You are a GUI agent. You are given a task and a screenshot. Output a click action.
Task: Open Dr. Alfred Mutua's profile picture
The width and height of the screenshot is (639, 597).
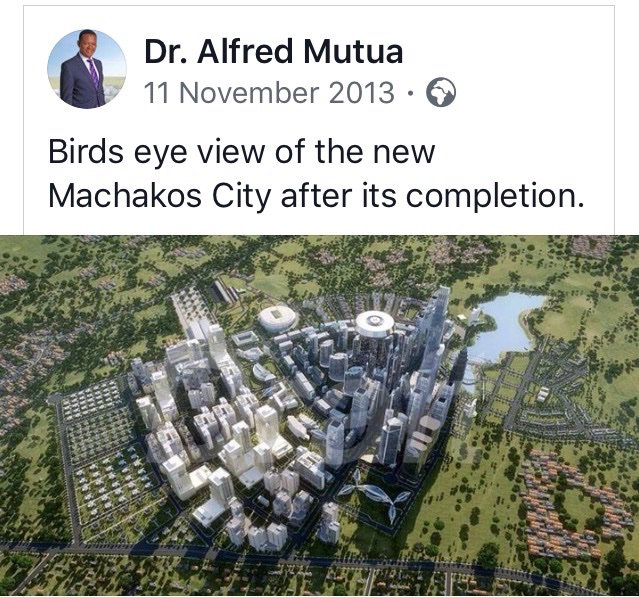click(x=87, y=69)
